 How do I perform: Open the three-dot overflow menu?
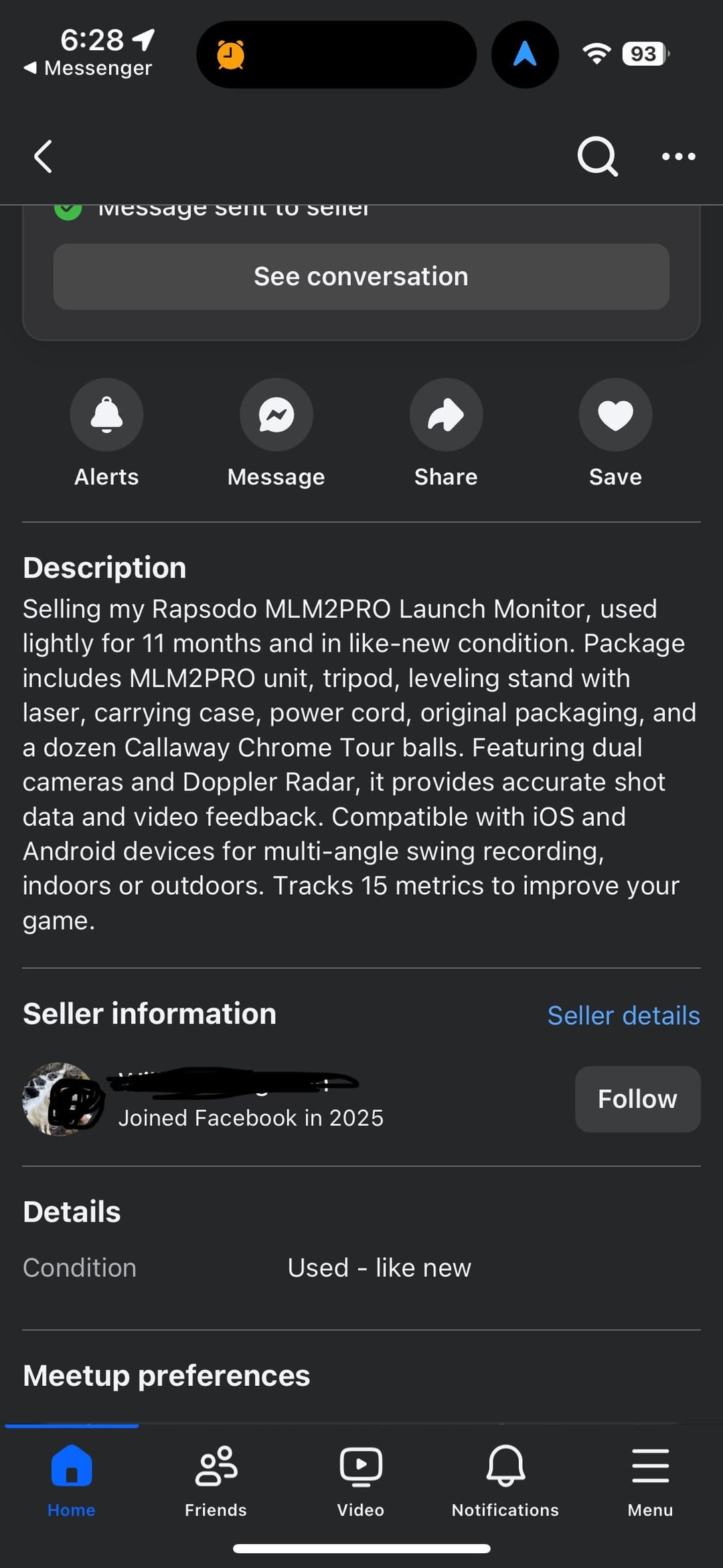pyautogui.click(x=678, y=157)
